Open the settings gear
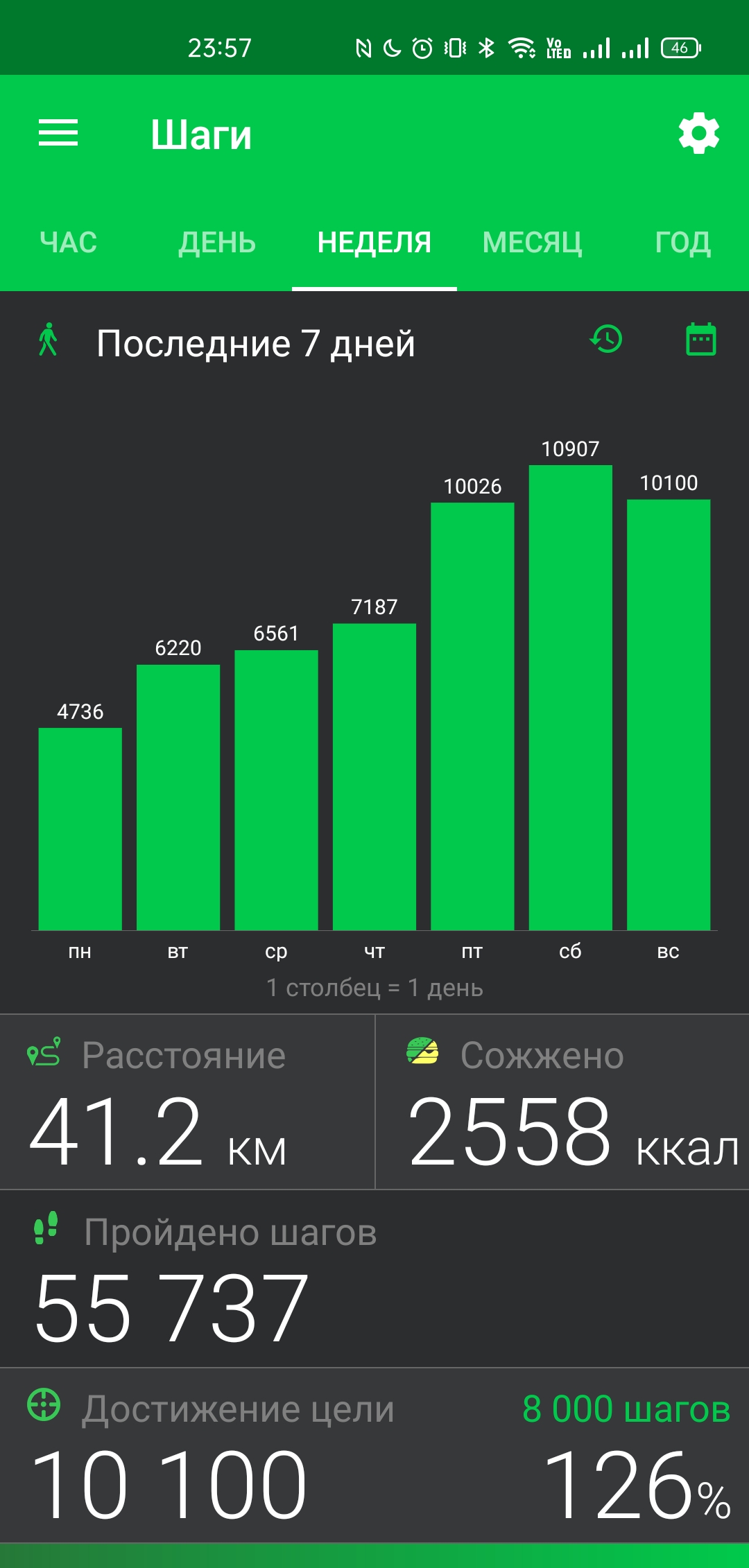 698,133
